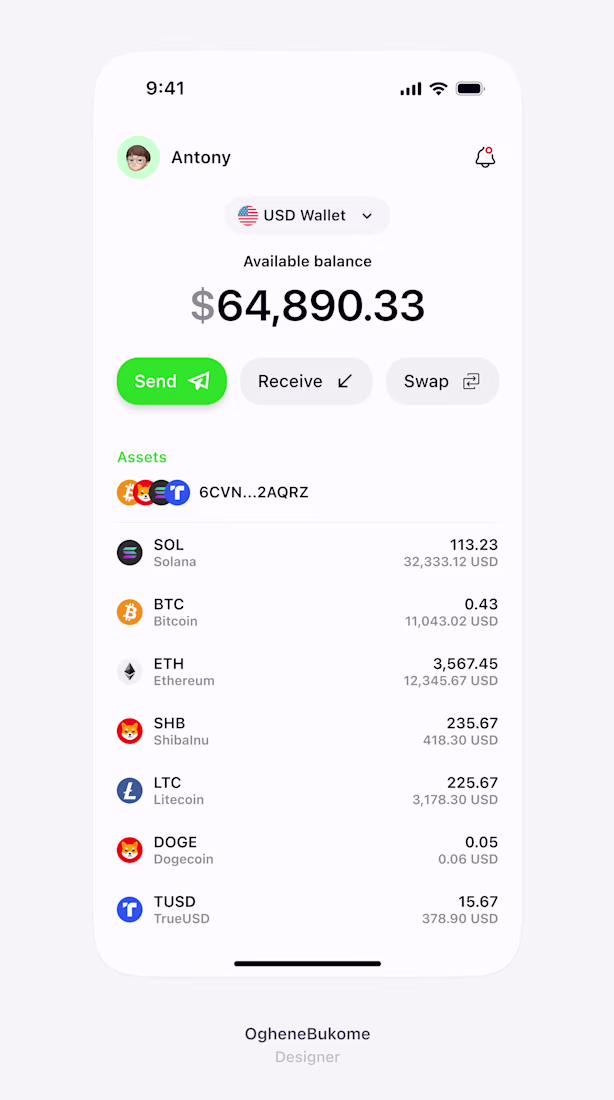
Task: Open the DOGE Dogecoin asset
Action: (x=307, y=850)
